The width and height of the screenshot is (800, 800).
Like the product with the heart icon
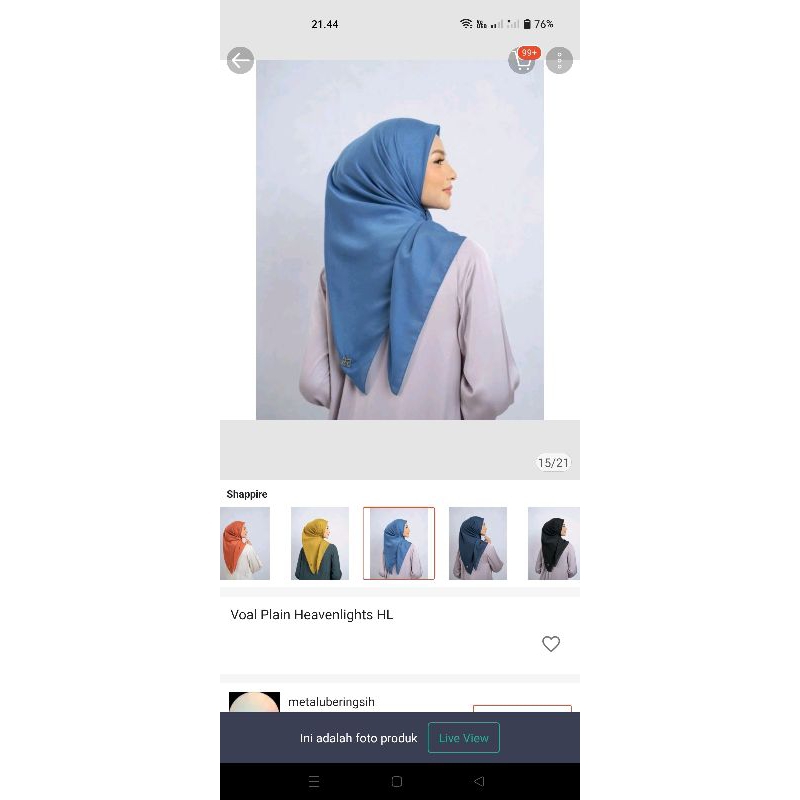coord(551,644)
